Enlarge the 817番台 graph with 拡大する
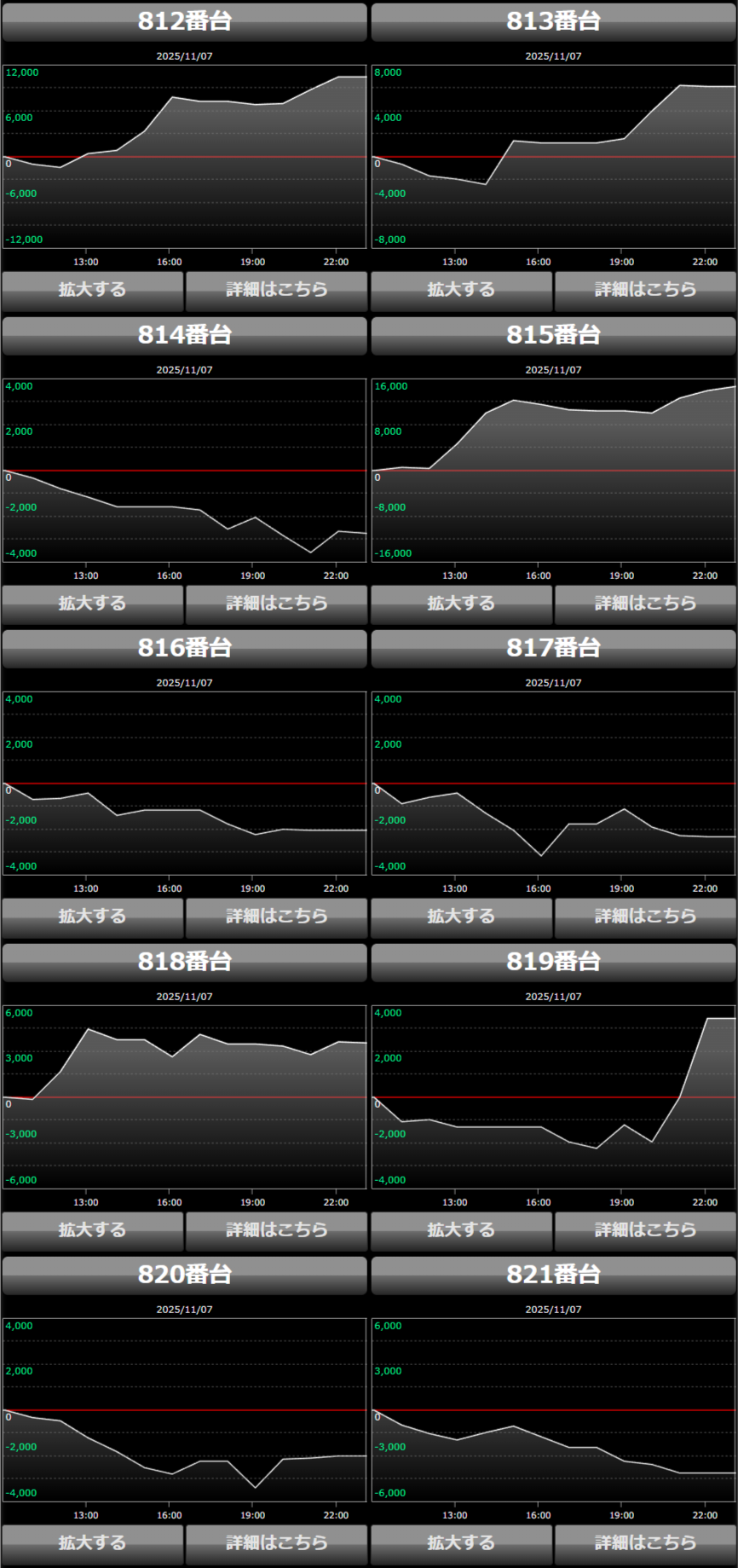Image resolution: width=738 pixels, height=1568 pixels. (461, 917)
